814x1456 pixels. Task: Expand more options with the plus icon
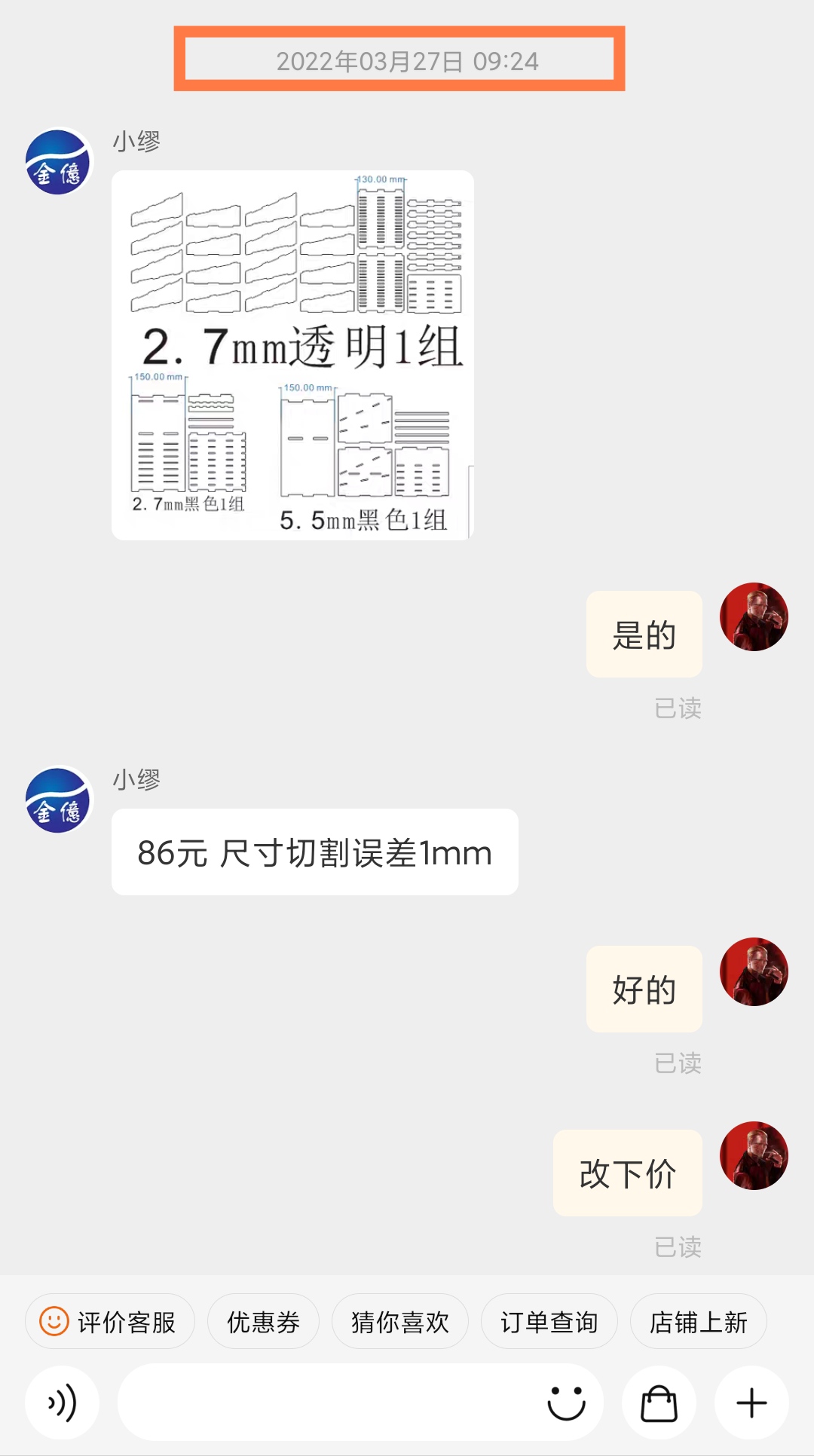pyautogui.click(x=751, y=1402)
